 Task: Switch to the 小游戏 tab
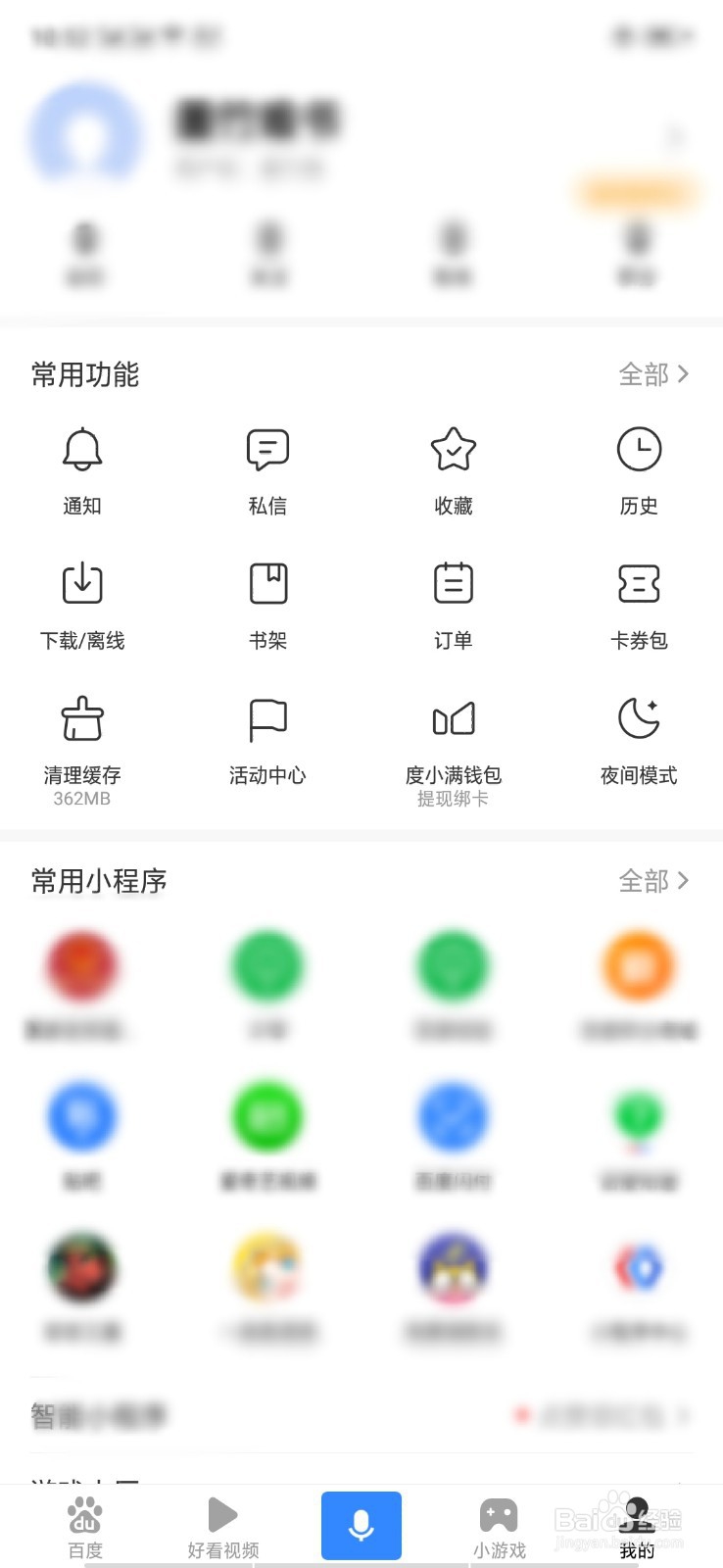[x=499, y=1527]
